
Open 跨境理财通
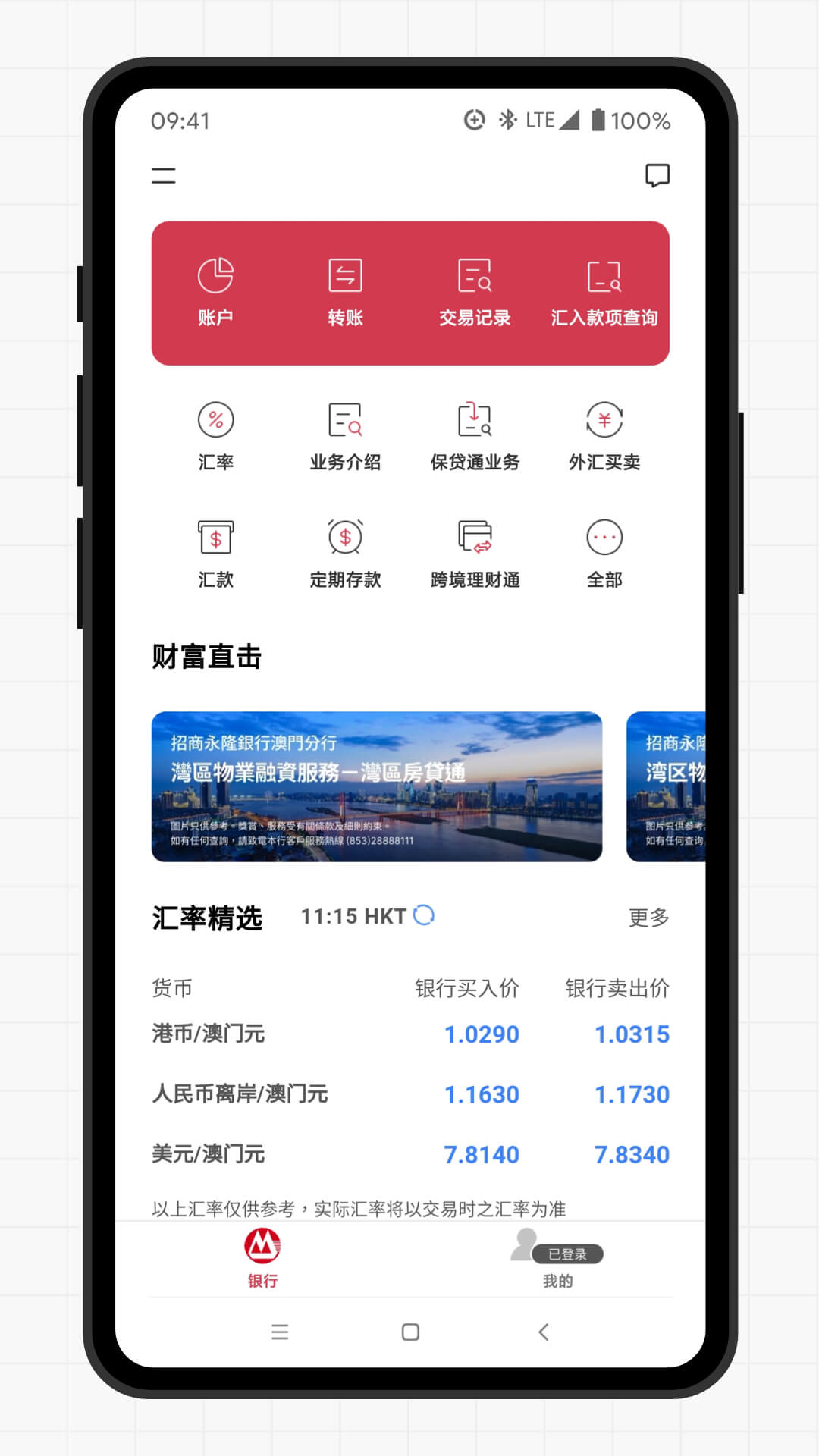pos(475,554)
